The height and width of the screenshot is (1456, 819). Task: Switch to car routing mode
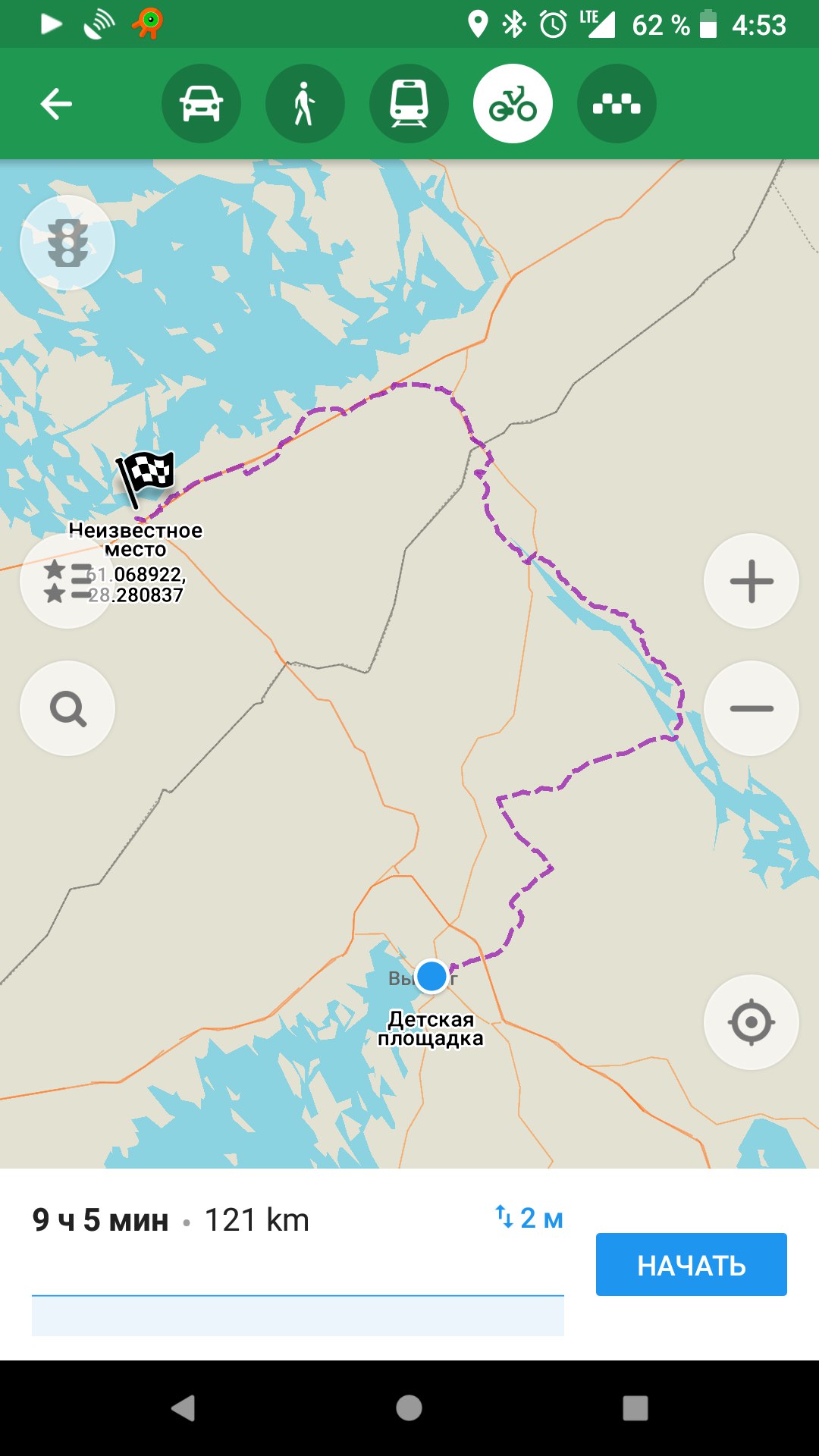tap(201, 104)
